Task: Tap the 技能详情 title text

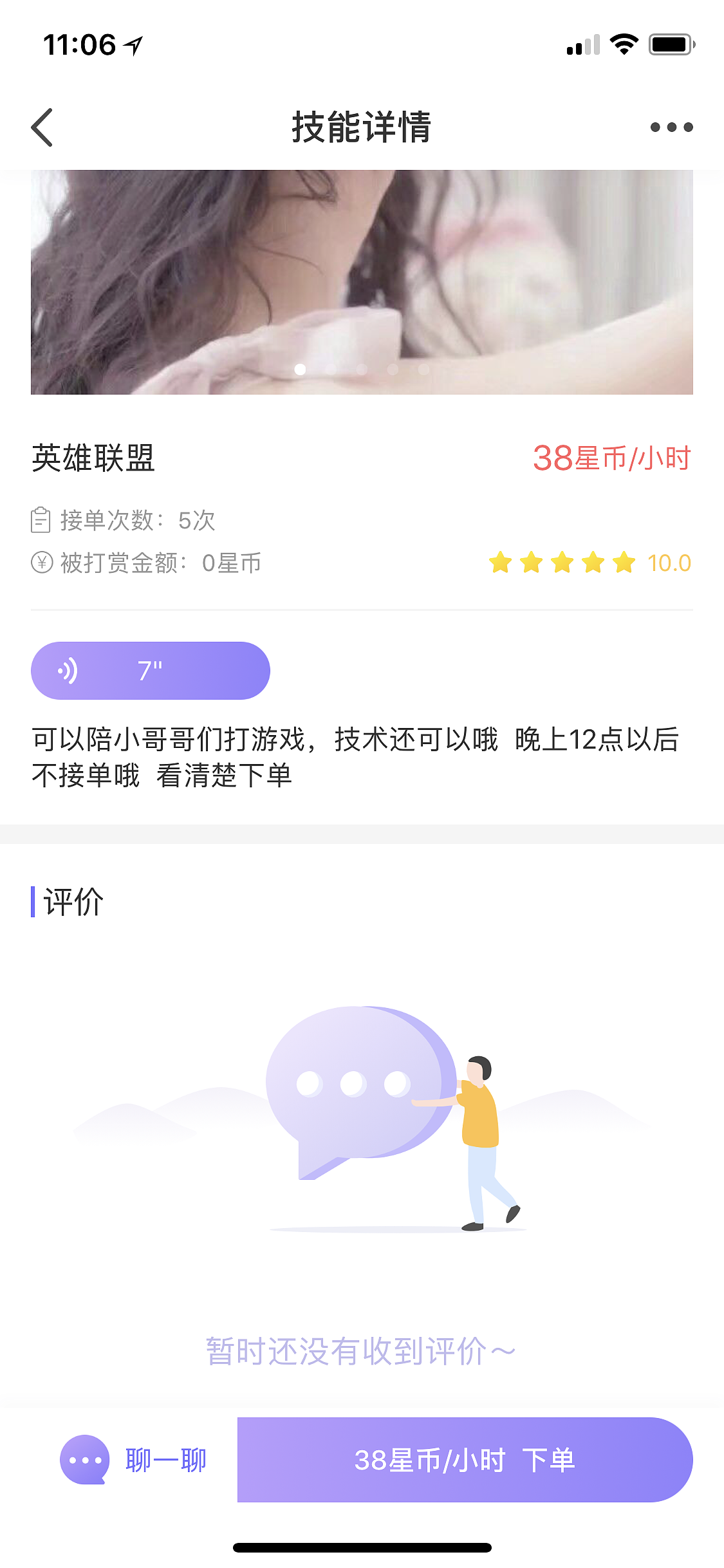Action: coord(362,127)
